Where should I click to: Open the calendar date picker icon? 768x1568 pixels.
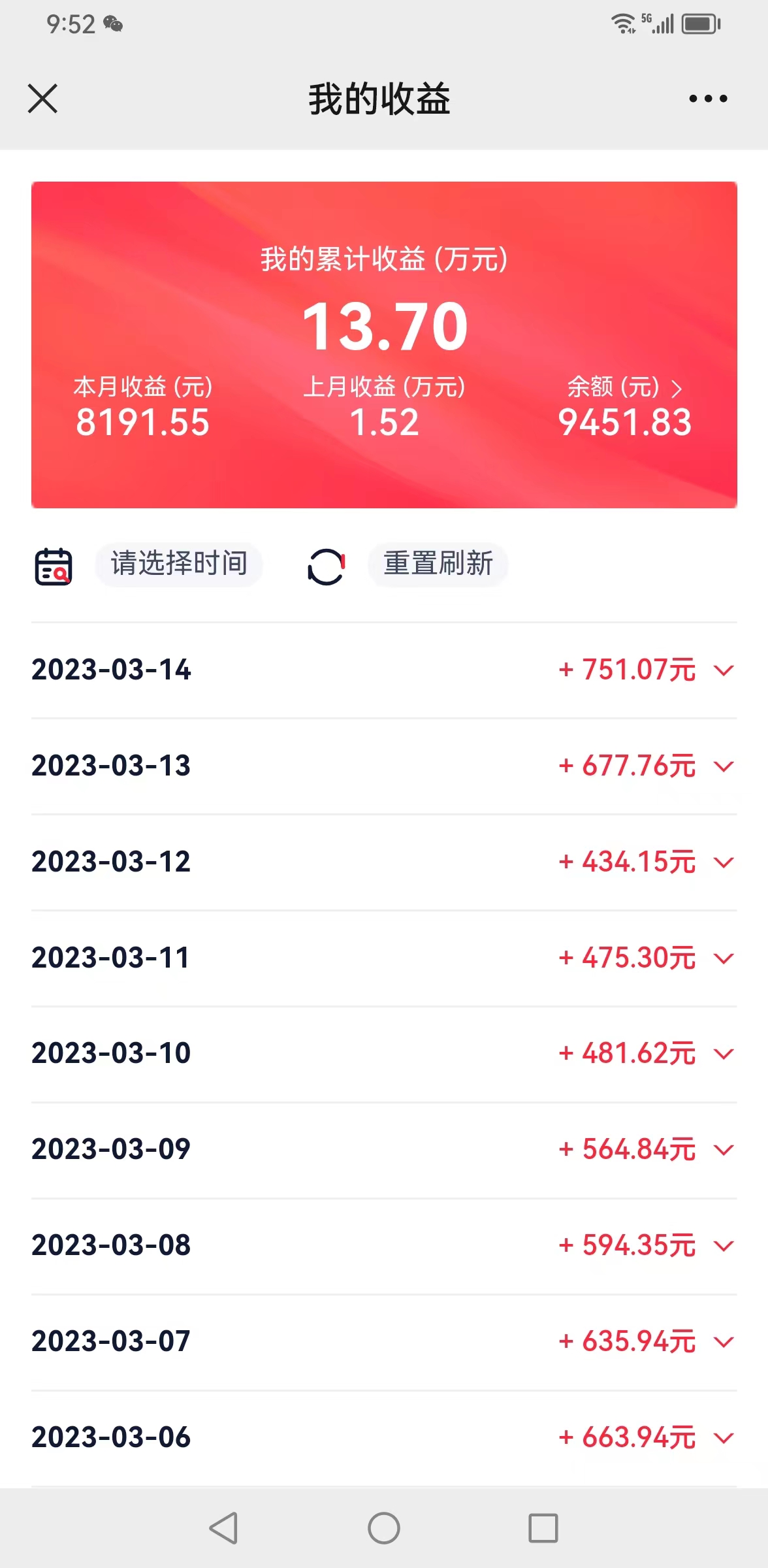coord(54,566)
